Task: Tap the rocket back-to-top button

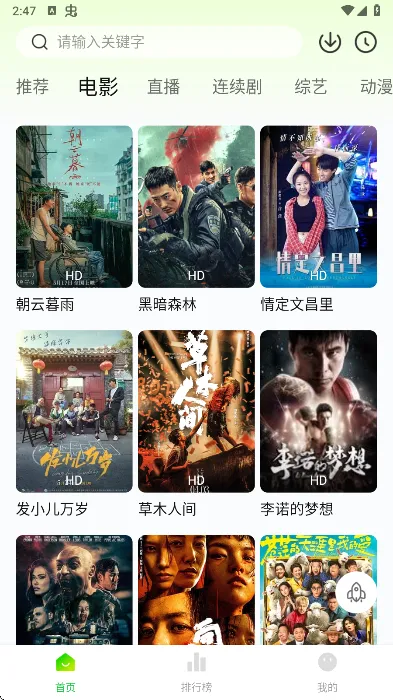Action: coord(356,592)
